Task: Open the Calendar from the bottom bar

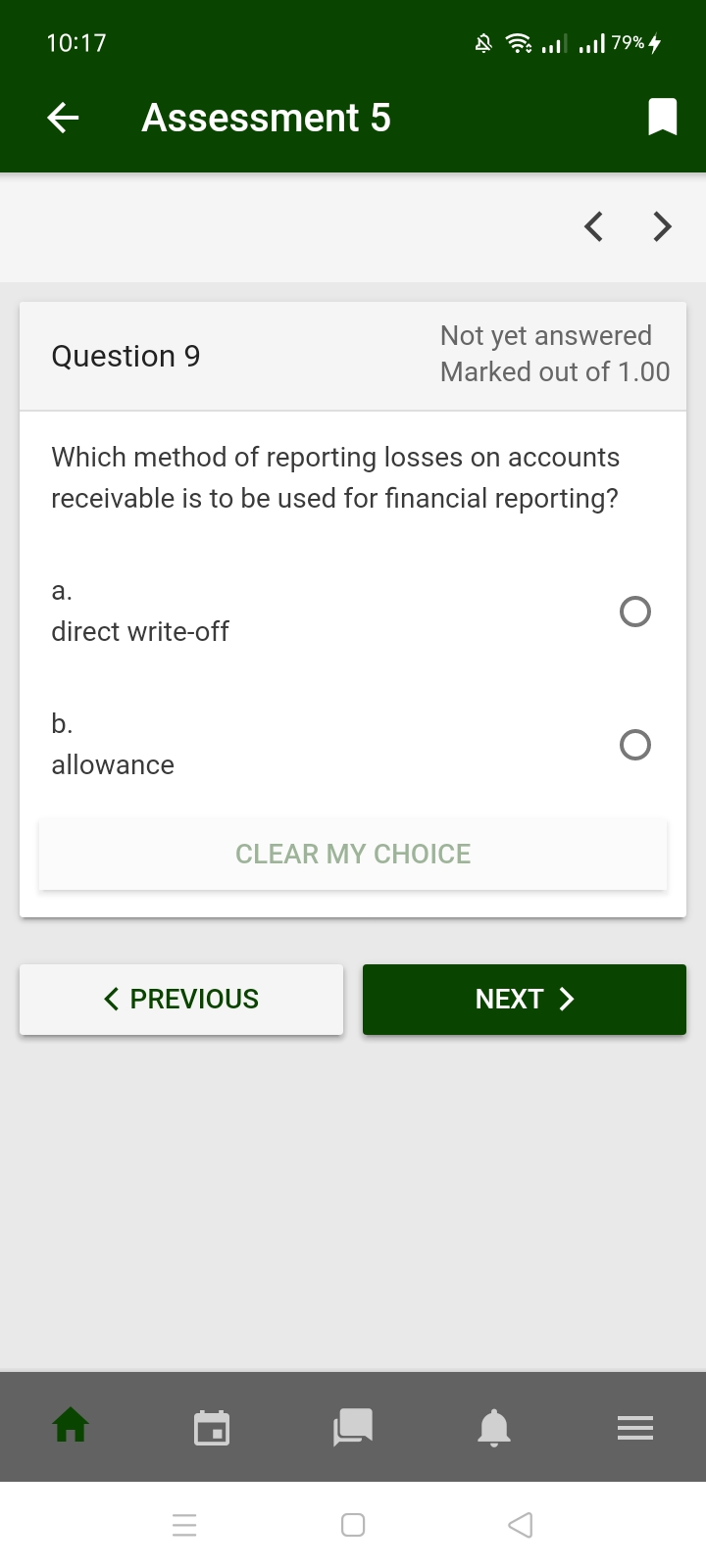Action: pyautogui.click(x=212, y=1427)
